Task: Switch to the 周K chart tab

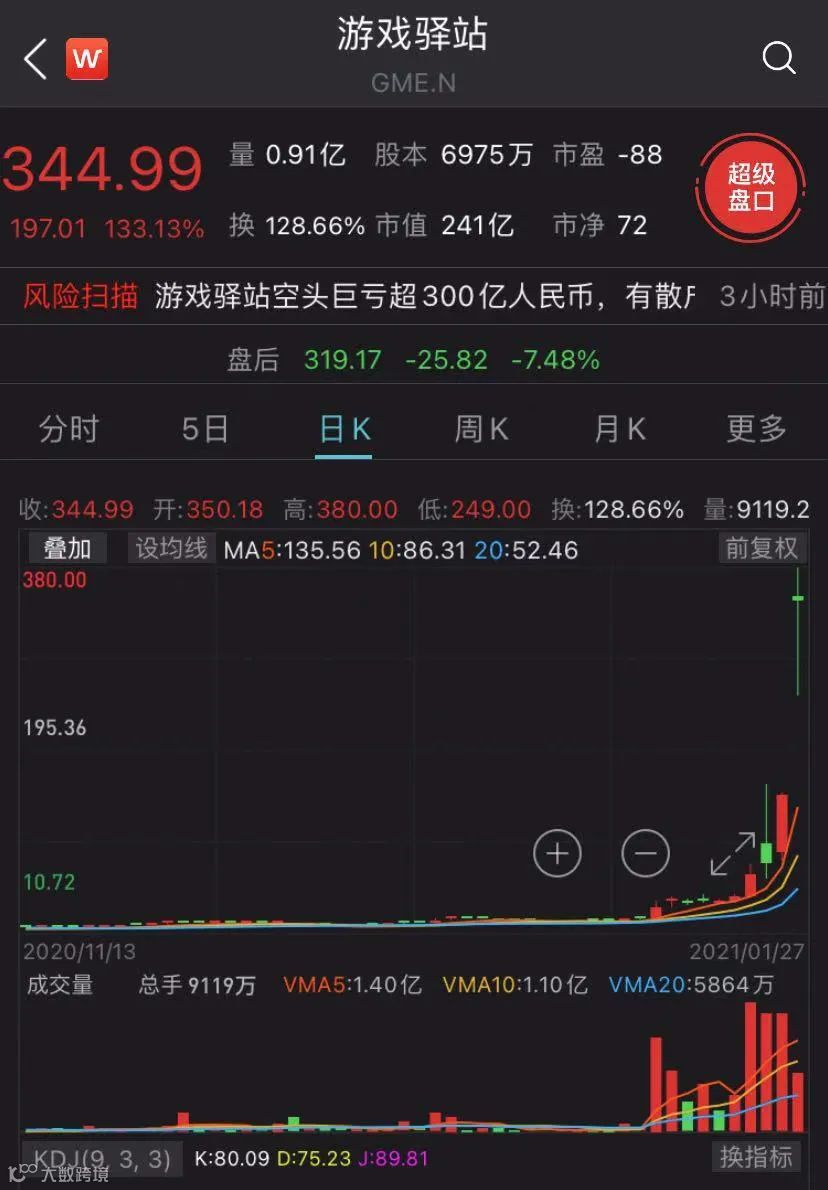Action: pos(481,430)
